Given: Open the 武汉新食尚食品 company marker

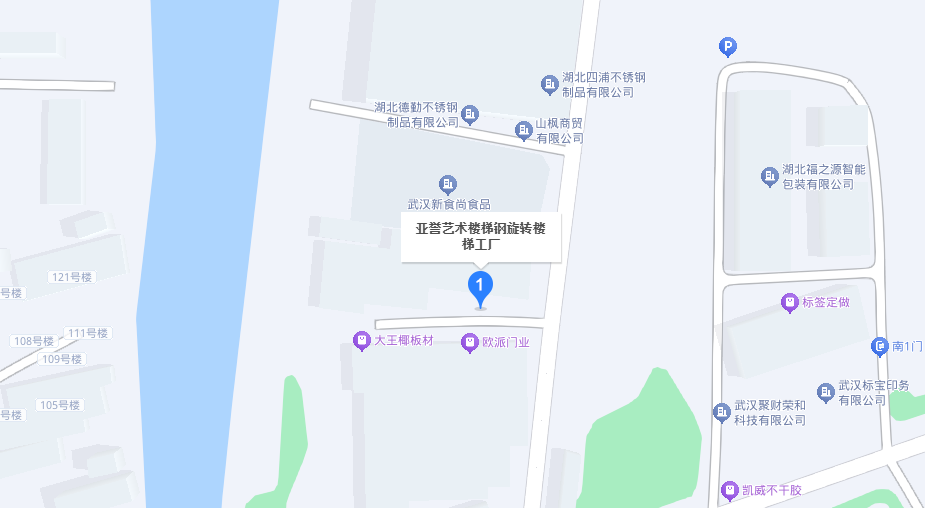Looking at the screenshot, I should pyautogui.click(x=448, y=184).
